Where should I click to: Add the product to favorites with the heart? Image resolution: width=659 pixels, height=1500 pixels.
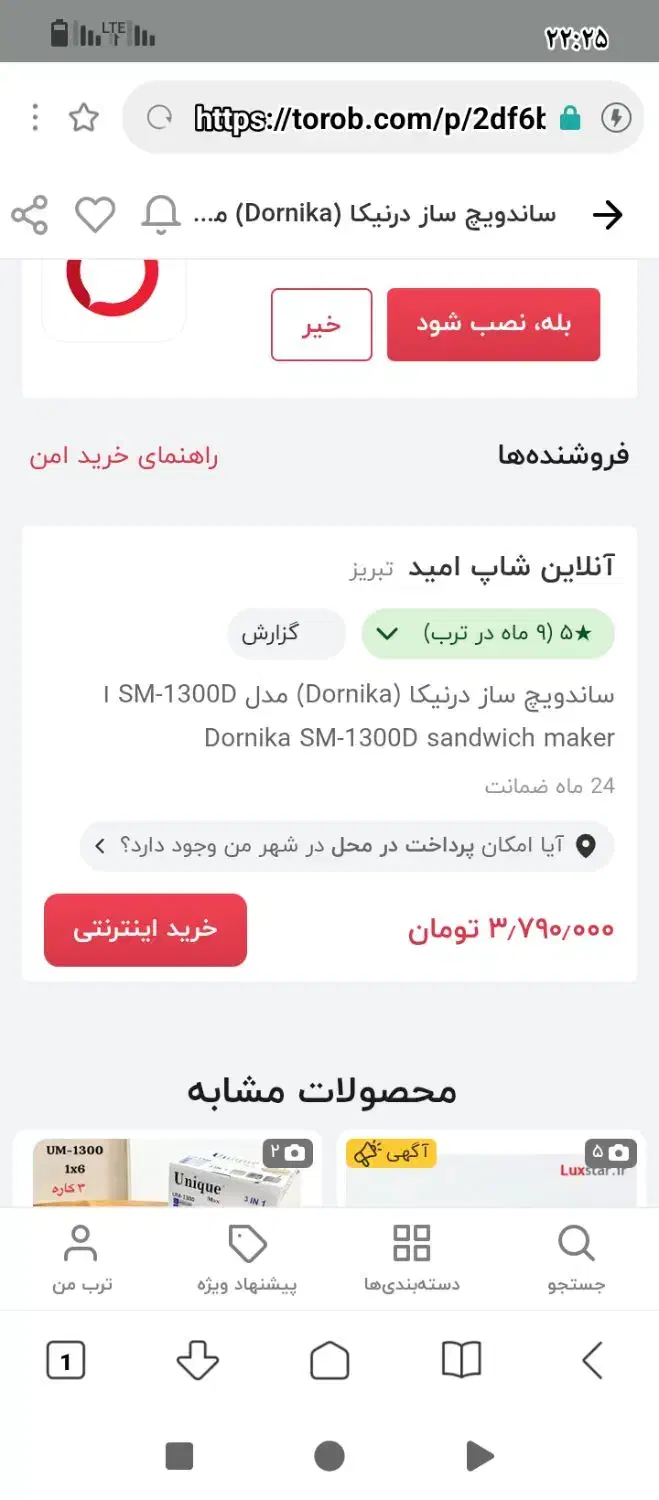pyautogui.click(x=95, y=215)
